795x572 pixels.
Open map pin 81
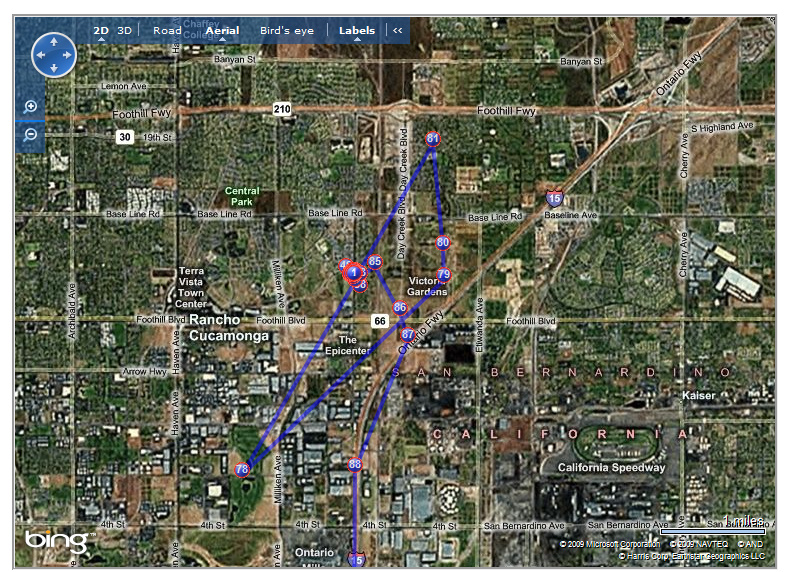pos(433,138)
